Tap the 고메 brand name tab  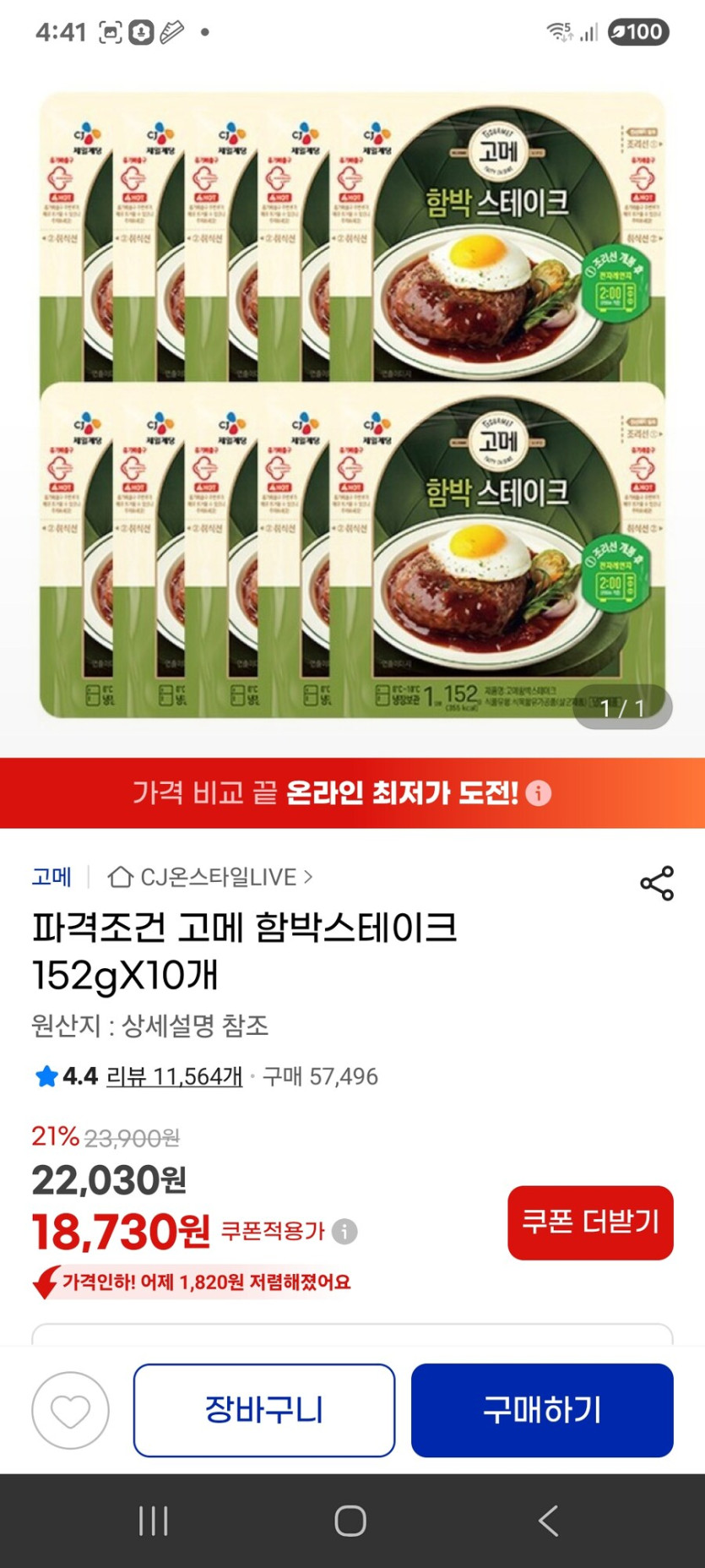pyautogui.click(x=52, y=877)
